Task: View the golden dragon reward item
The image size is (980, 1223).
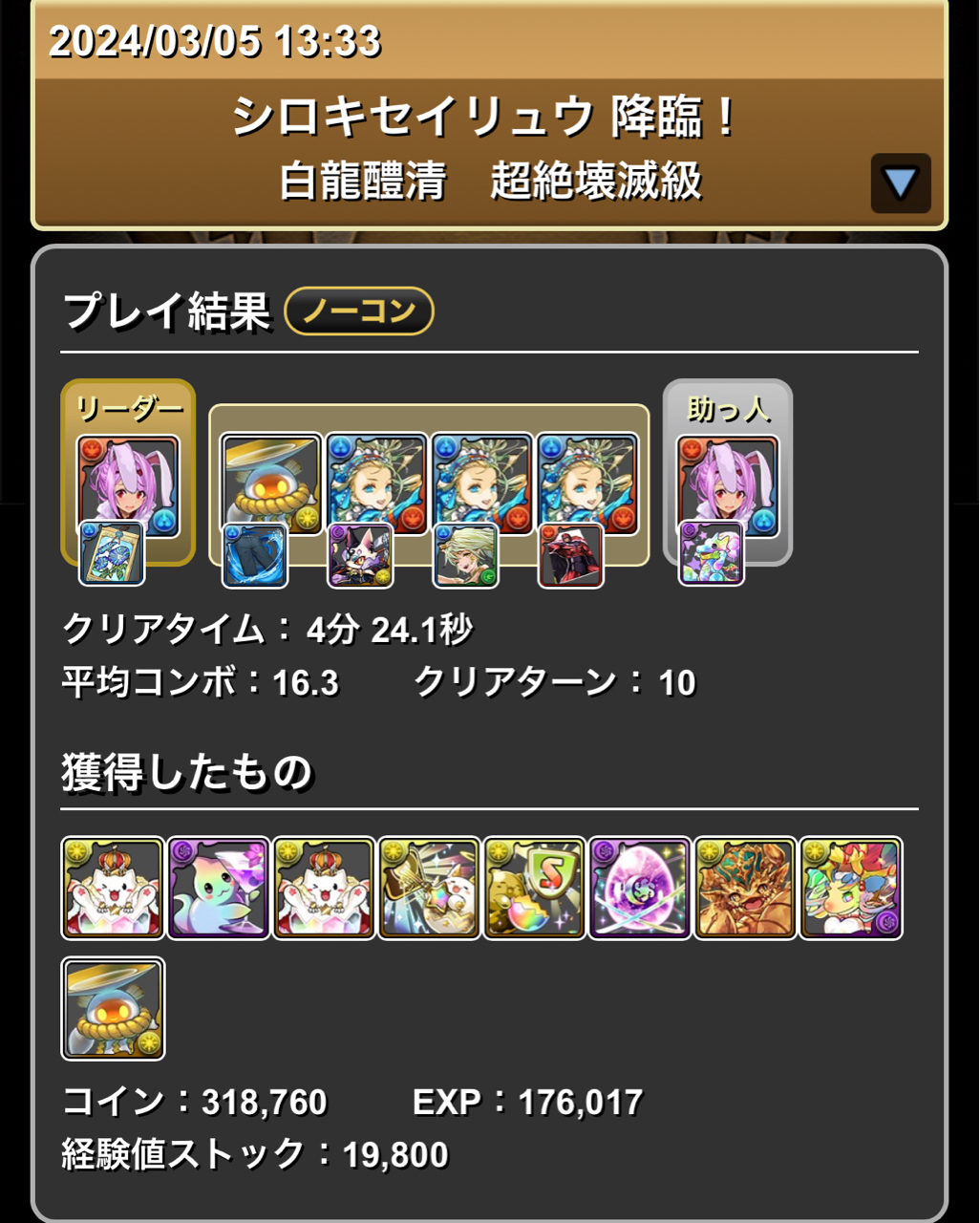Action: [x=744, y=889]
